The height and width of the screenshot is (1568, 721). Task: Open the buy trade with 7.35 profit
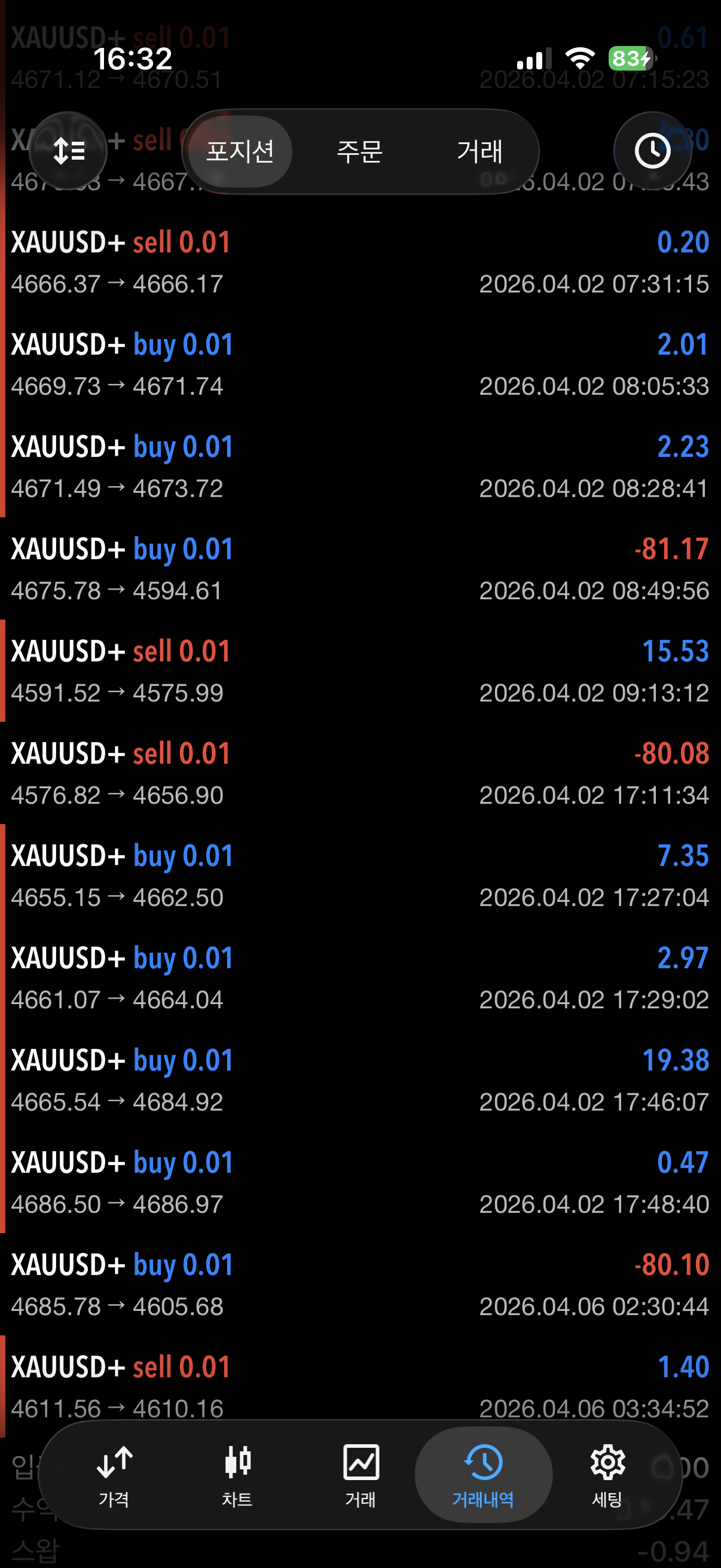360,876
